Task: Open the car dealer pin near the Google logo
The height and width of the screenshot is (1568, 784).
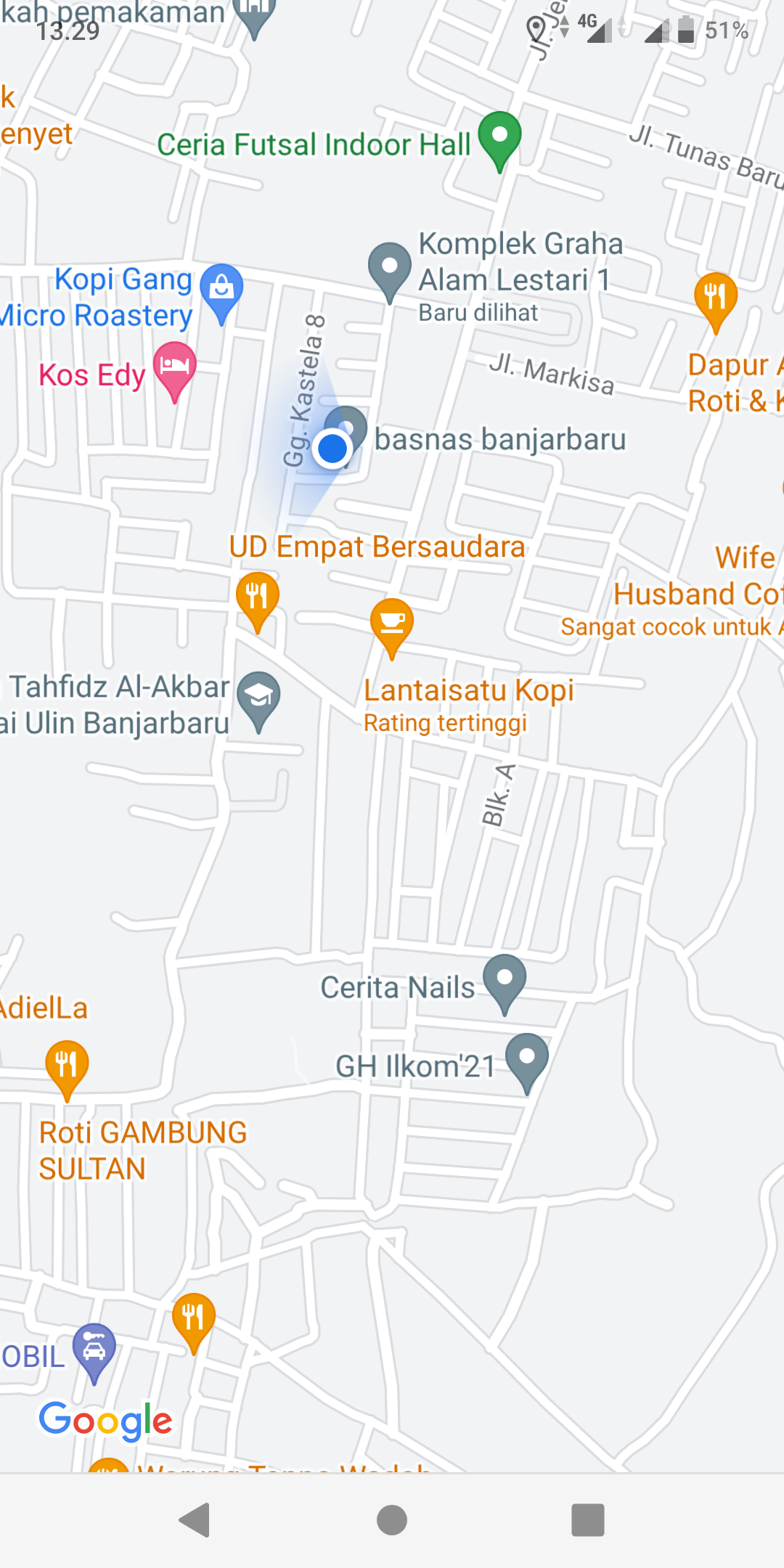Action: click(94, 1349)
